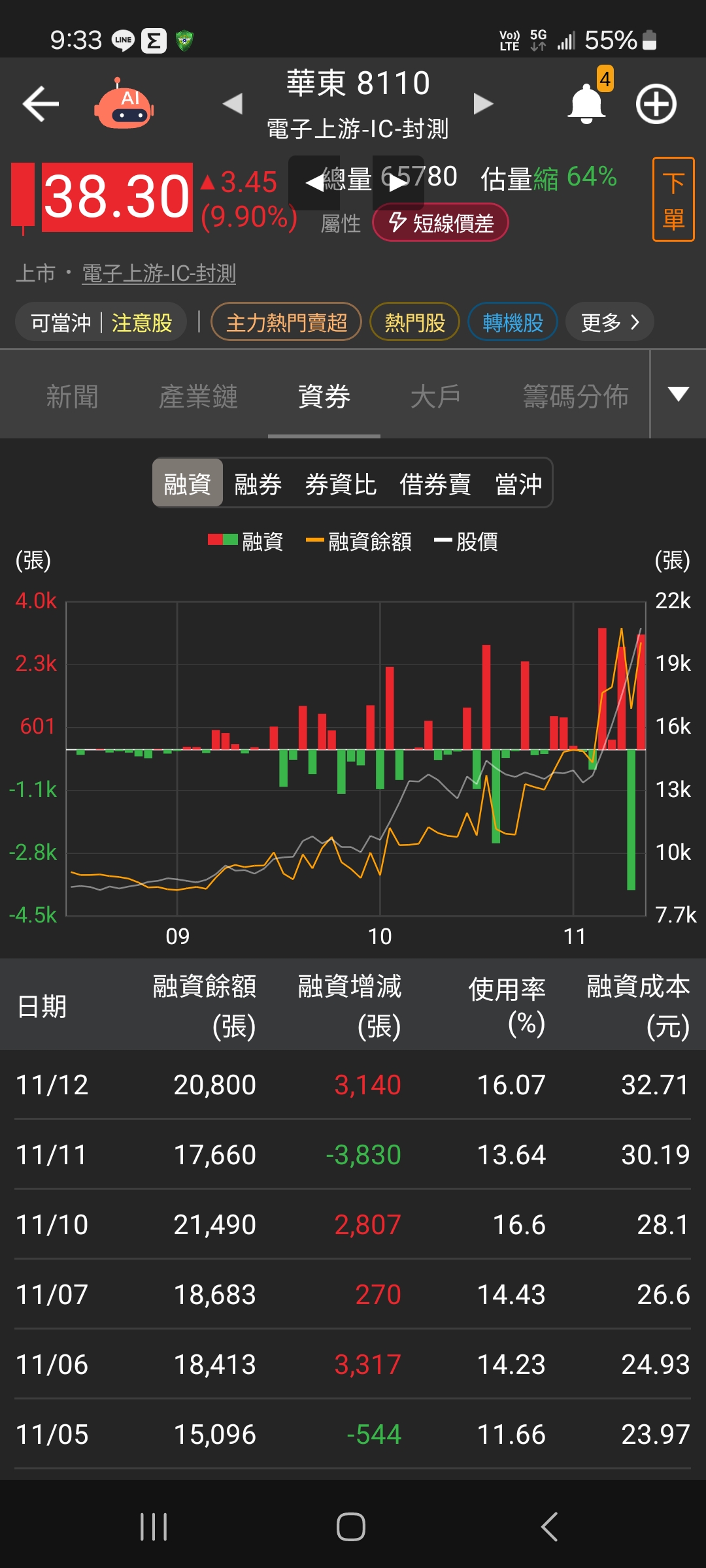Open the AI robot assistant
706x1568 pixels.
click(124, 104)
